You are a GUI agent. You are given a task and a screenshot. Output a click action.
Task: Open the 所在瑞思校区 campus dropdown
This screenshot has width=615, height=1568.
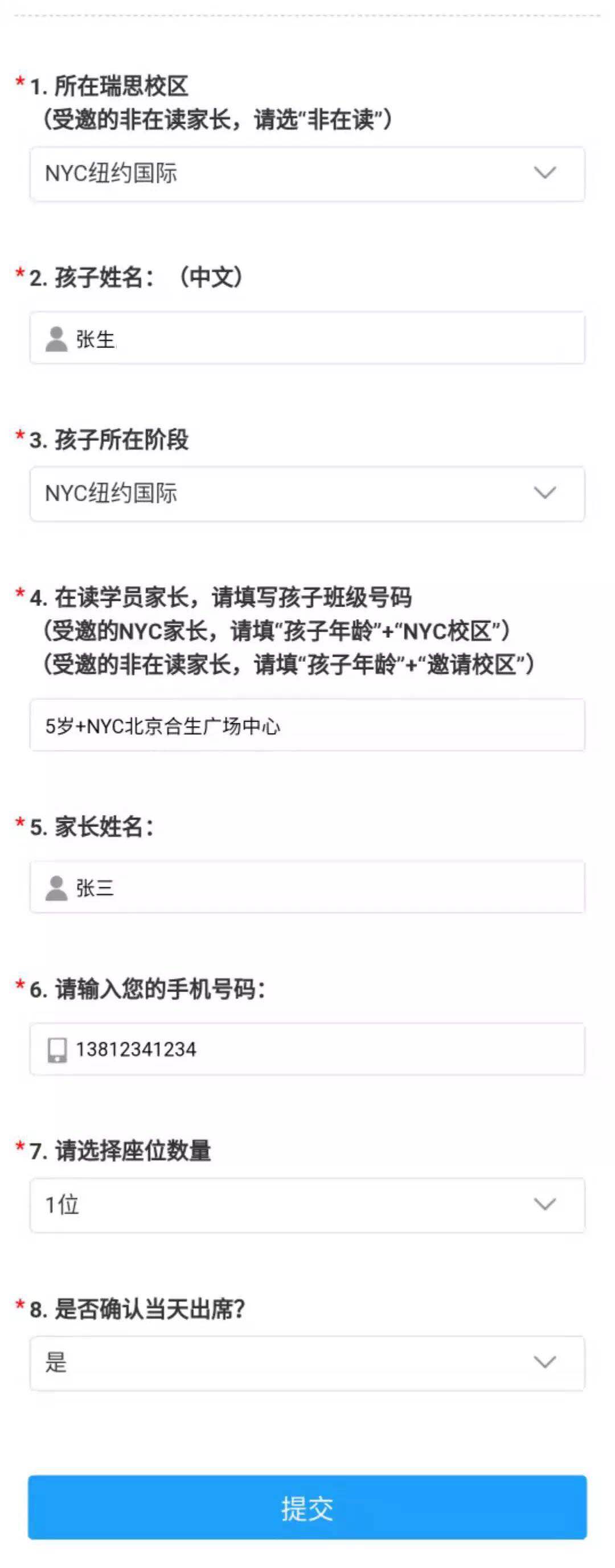coord(307,174)
